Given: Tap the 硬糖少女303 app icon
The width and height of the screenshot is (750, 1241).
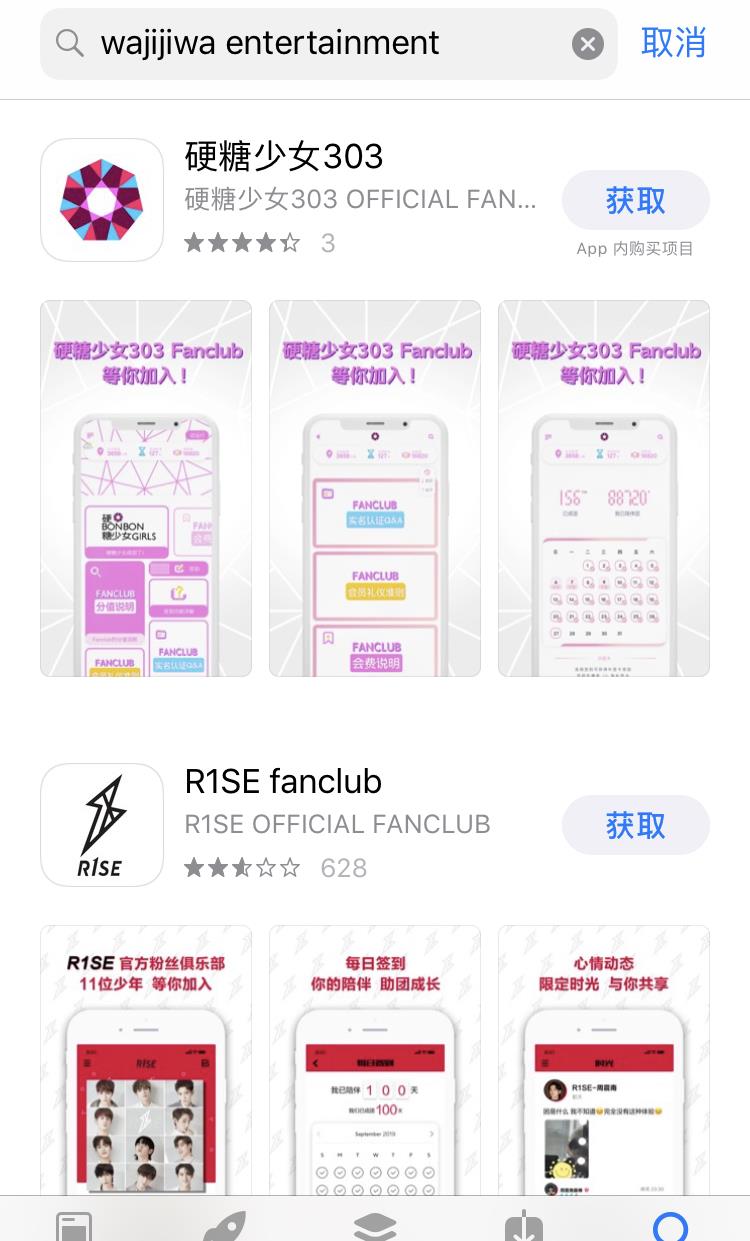Looking at the screenshot, I should [101, 199].
